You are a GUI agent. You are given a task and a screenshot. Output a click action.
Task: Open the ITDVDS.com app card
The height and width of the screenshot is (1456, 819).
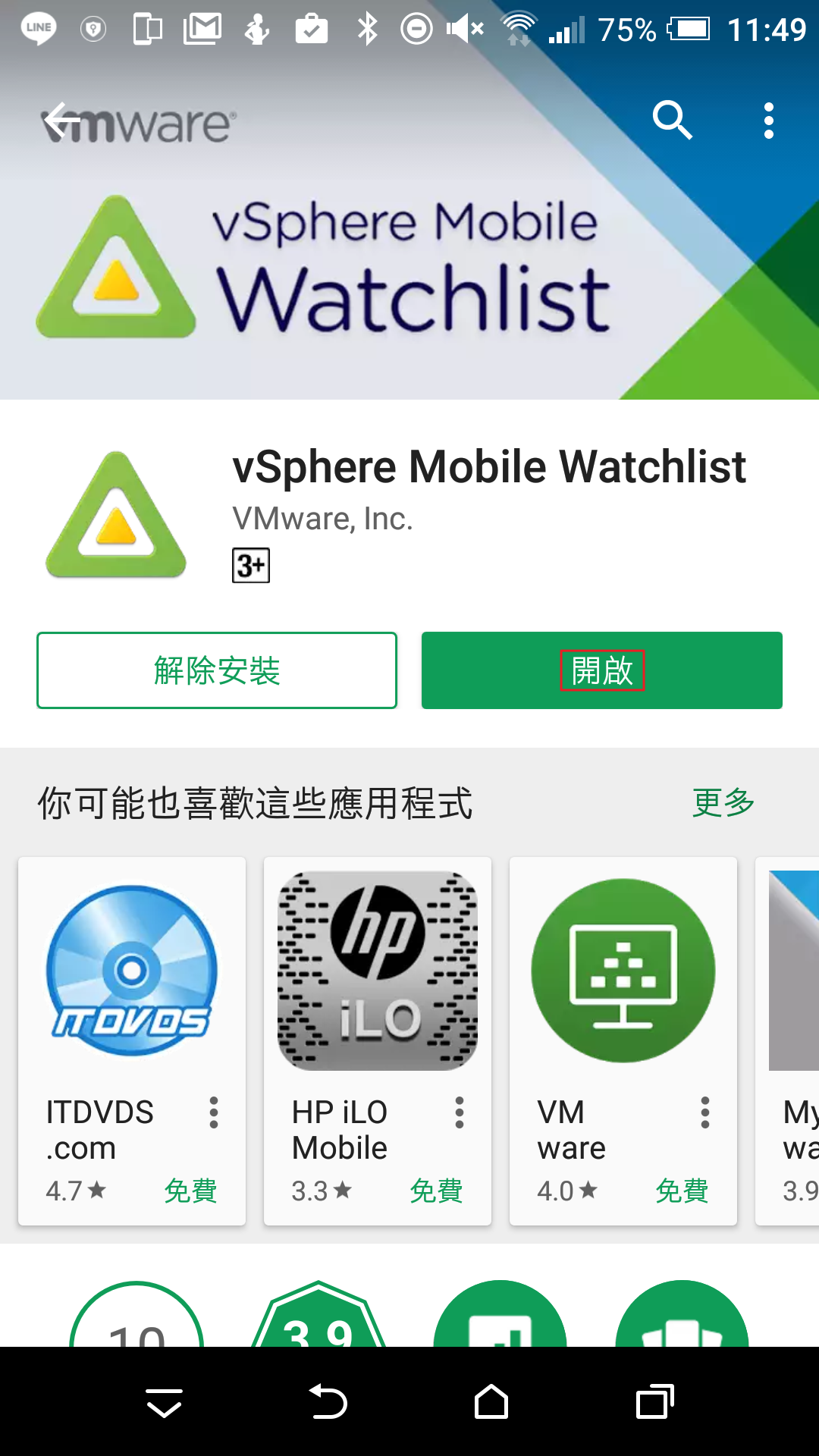click(132, 1040)
